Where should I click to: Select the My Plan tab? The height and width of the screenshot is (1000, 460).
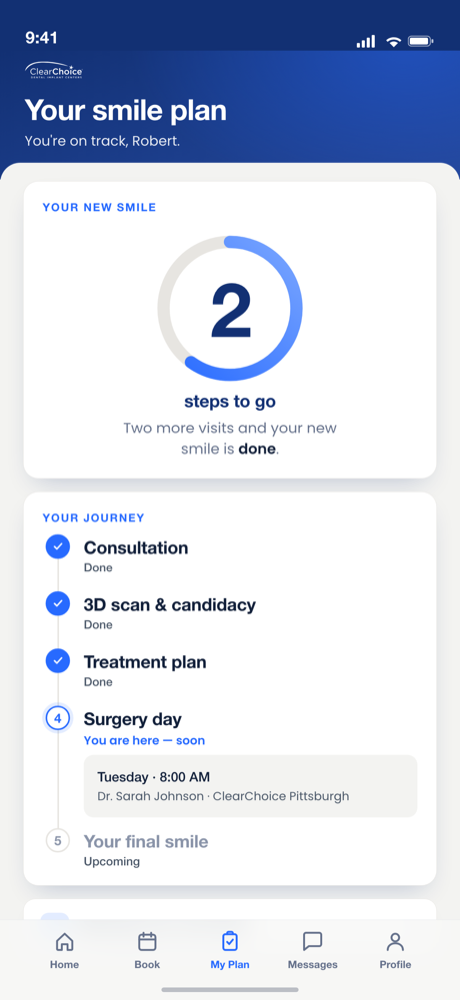coord(230,950)
